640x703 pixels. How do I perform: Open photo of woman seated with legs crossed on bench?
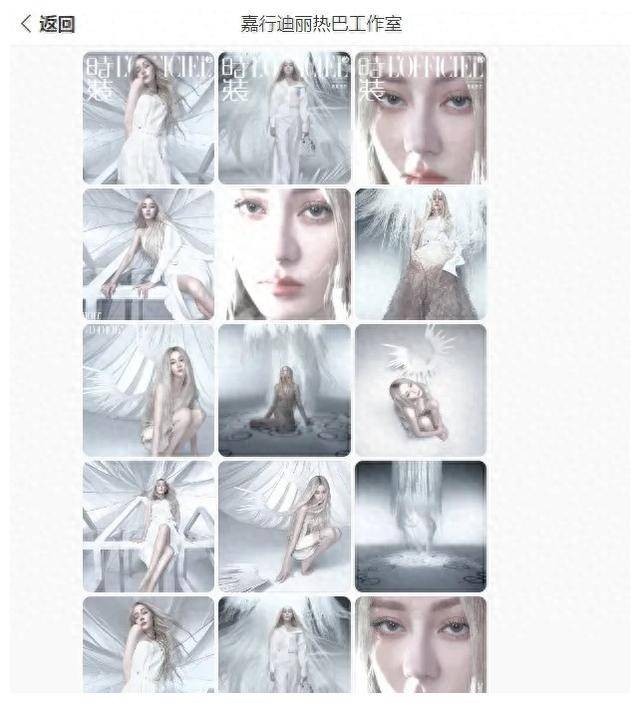click(x=148, y=526)
